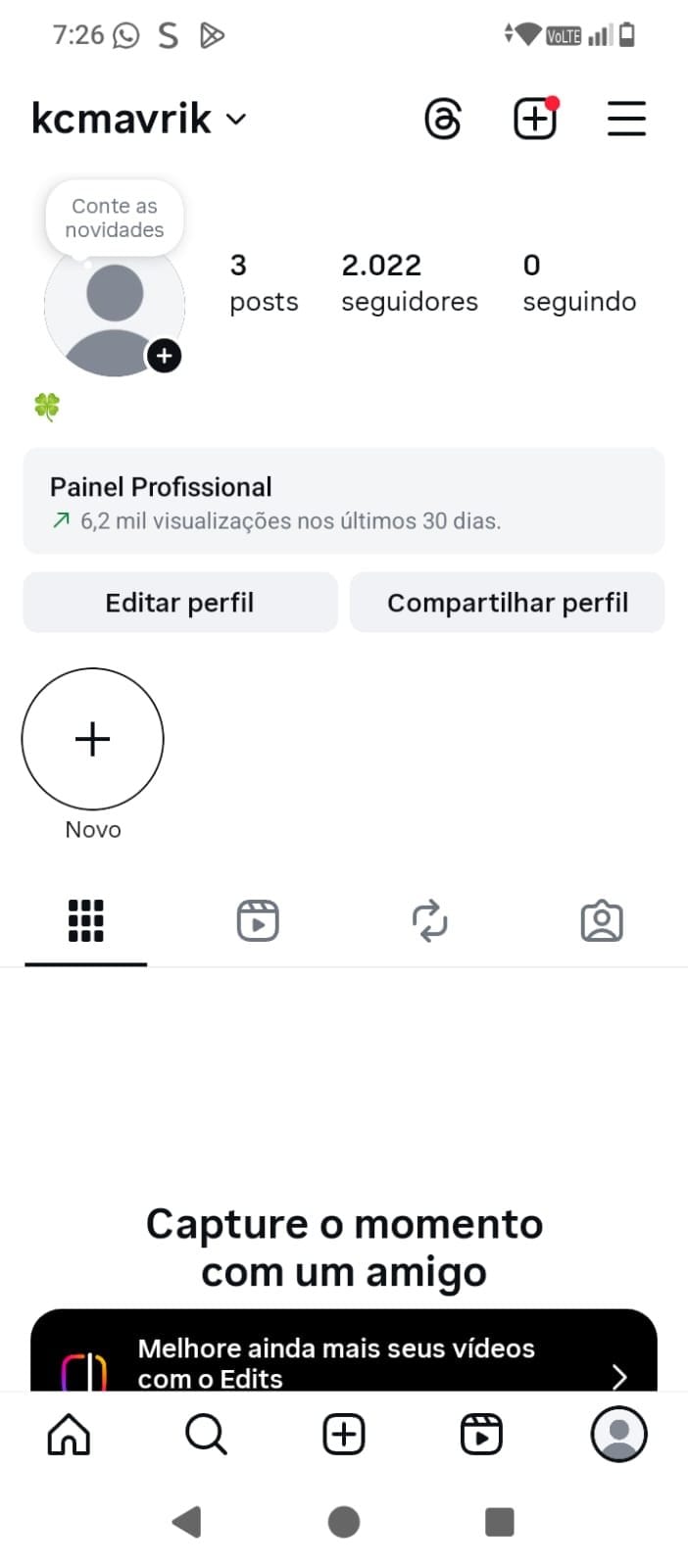The image size is (688, 1568).
Task: Switch to the posts grid tab
Action: point(86,921)
